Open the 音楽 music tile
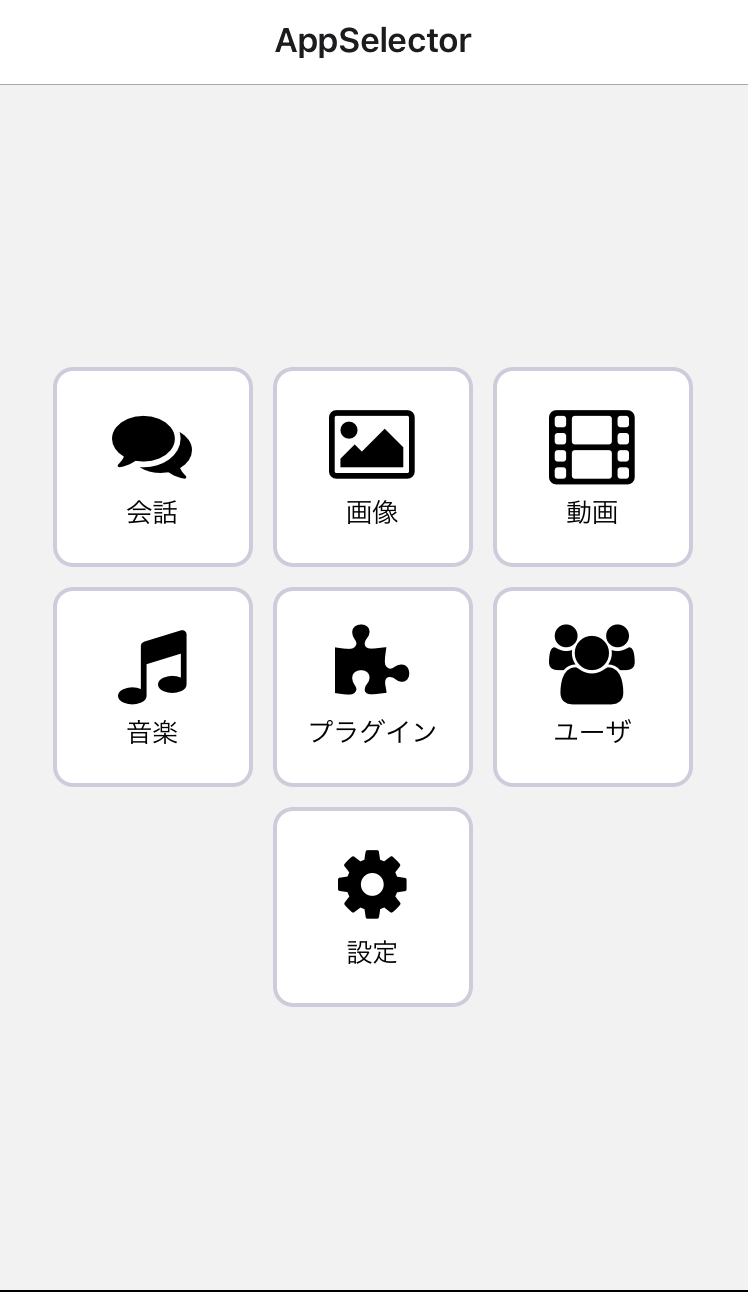 [x=153, y=687]
